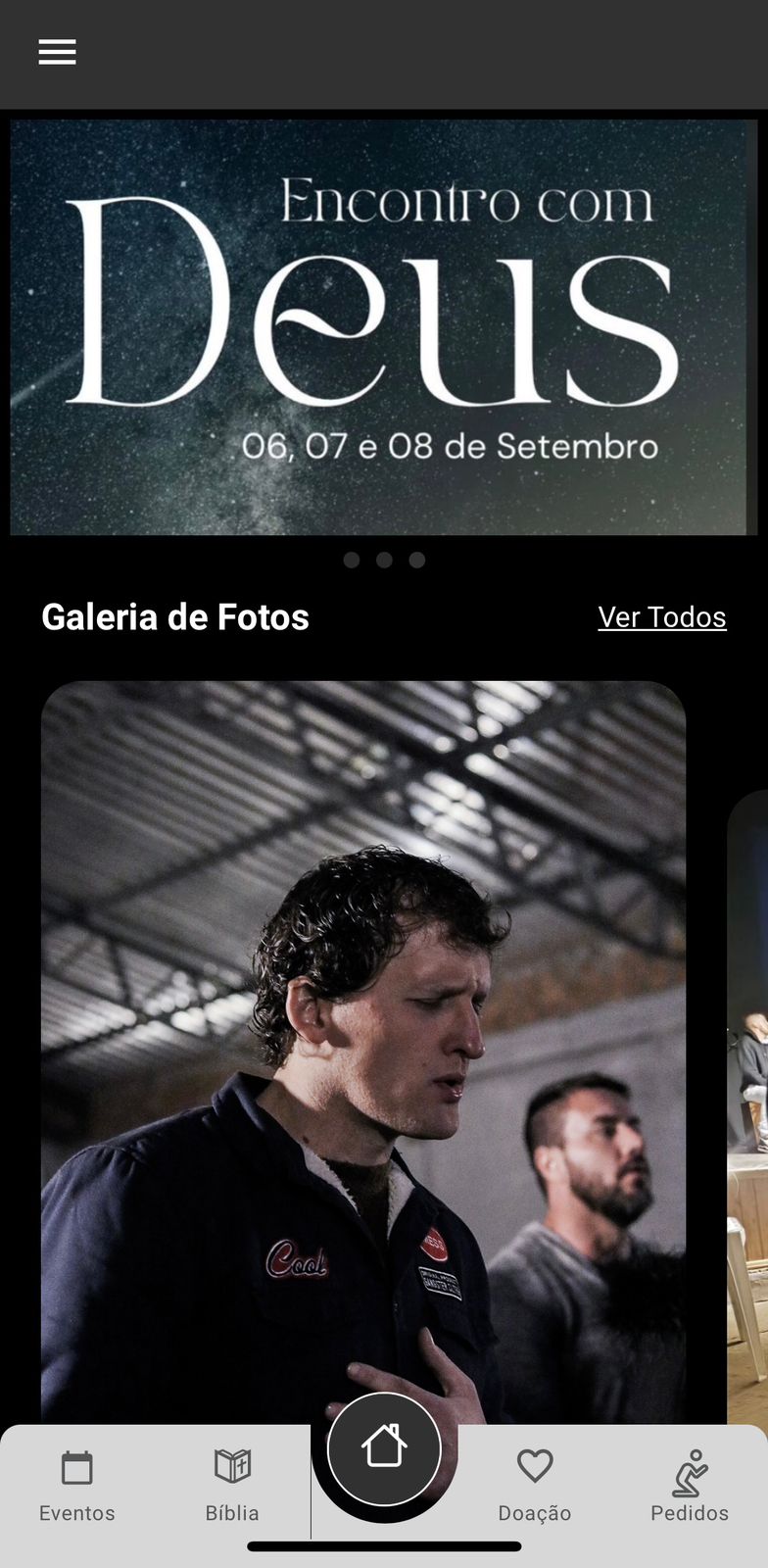Viewport: 768px width, 1568px height.
Task: Switch to the Doação tab
Action: pyautogui.click(x=535, y=1487)
